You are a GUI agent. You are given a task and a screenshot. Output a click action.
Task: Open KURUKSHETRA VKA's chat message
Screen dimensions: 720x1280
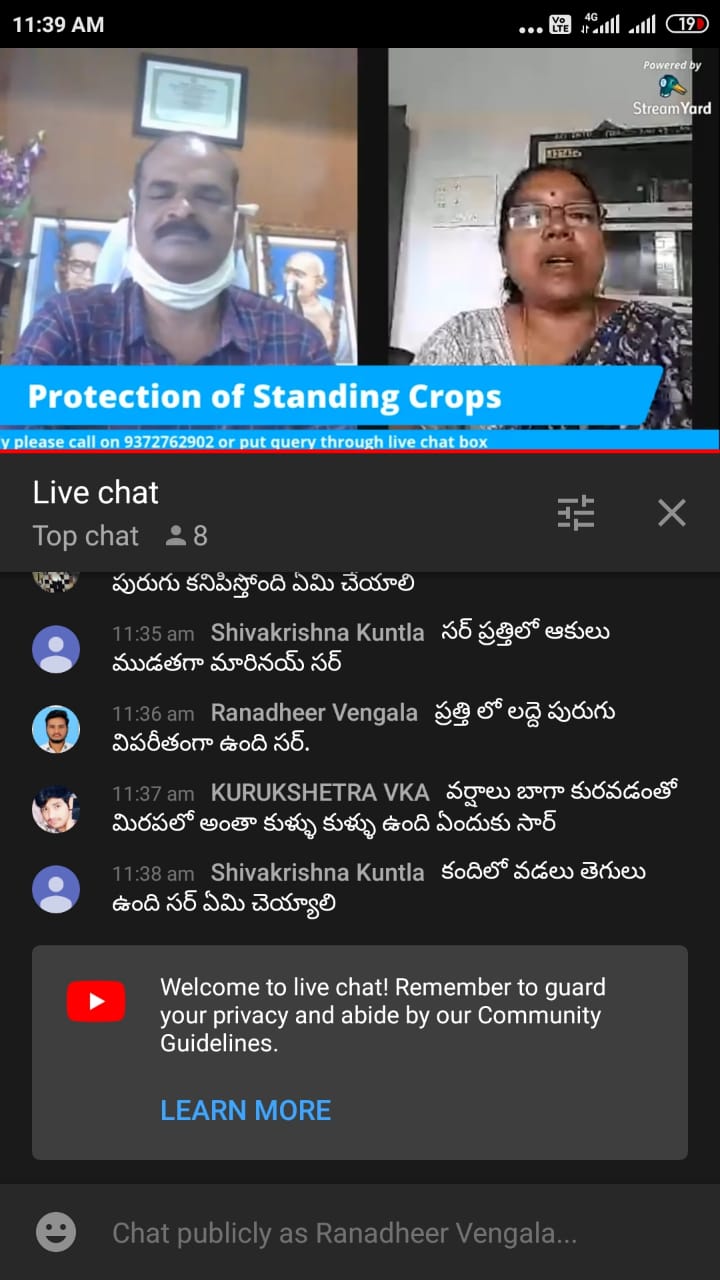pyautogui.click(x=395, y=808)
